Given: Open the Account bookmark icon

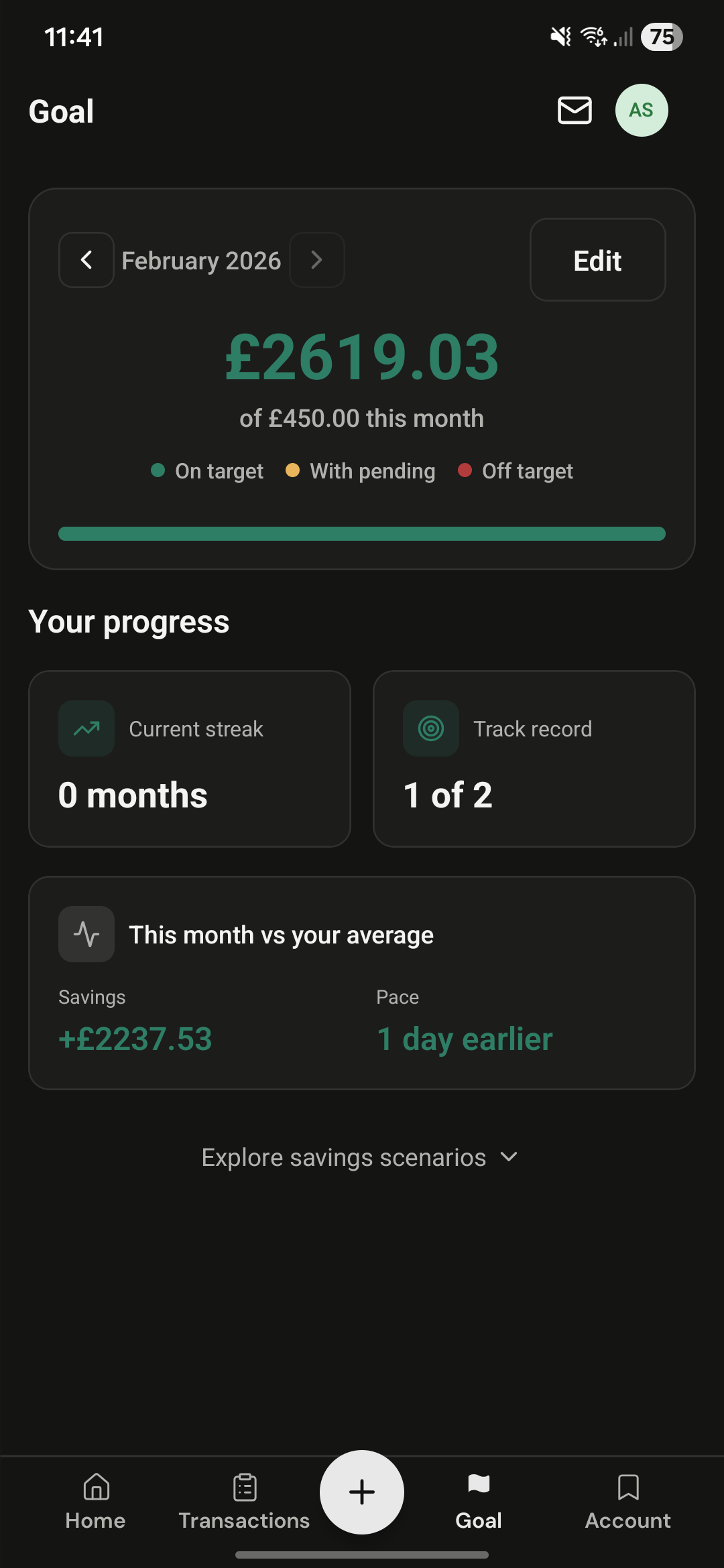Looking at the screenshot, I should [x=629, y=1484].
